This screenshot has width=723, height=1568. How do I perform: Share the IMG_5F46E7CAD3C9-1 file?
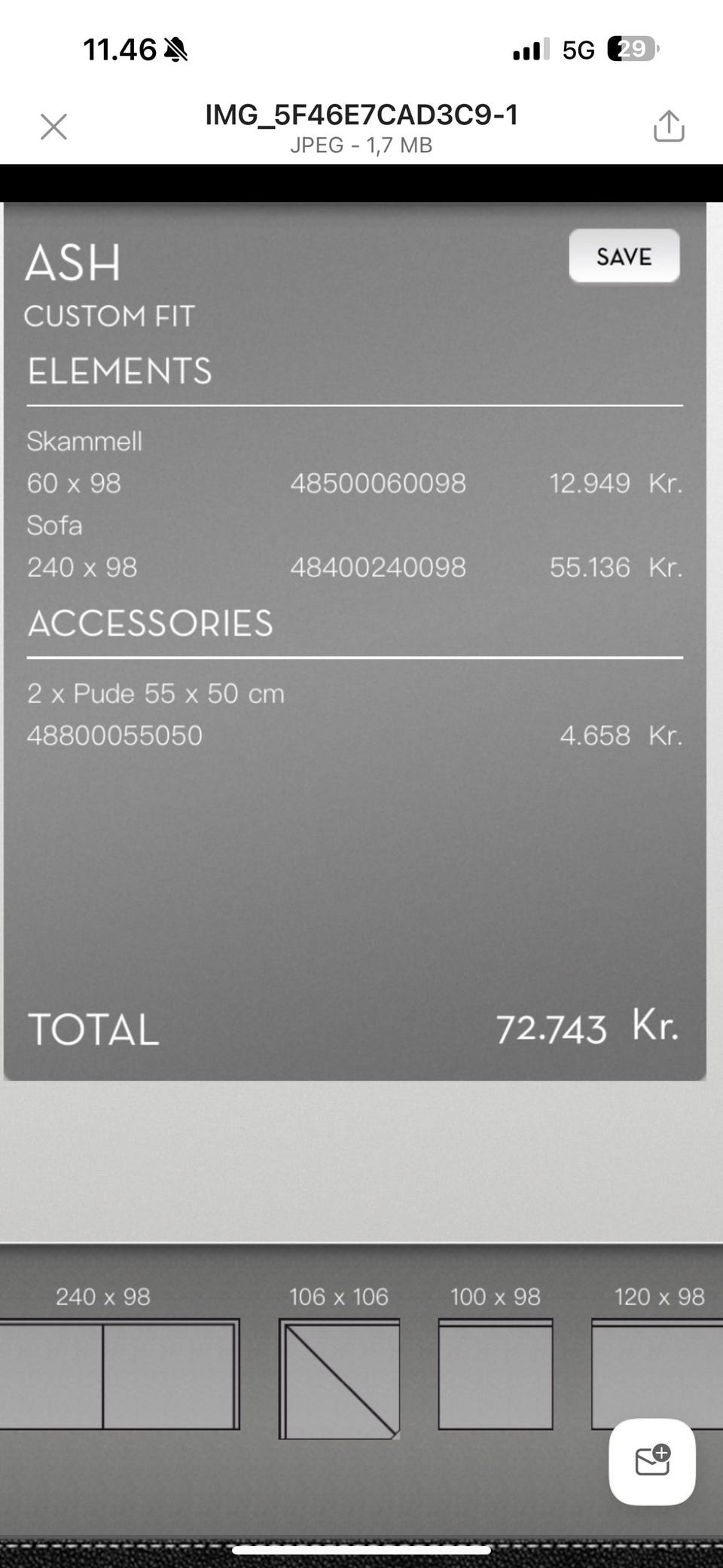(669, 126)
